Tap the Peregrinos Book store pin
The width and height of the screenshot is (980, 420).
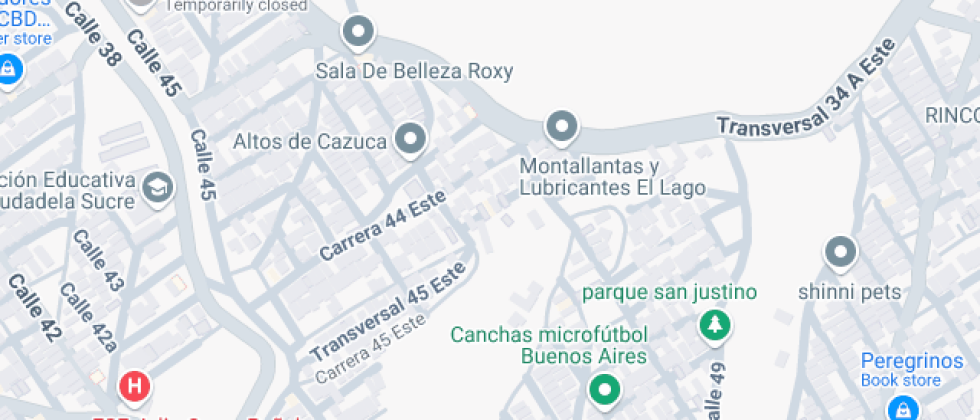click(x=902, y=408)
